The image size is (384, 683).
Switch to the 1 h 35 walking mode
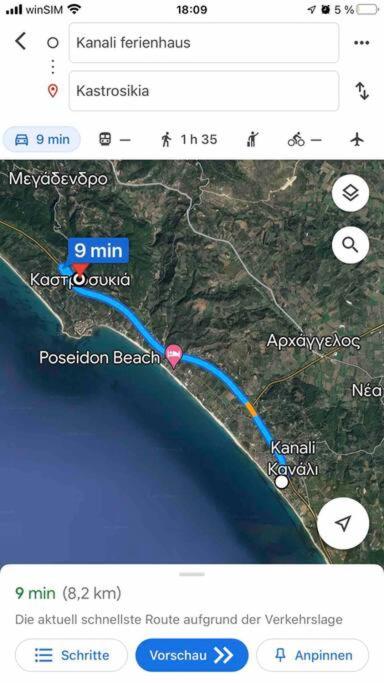[x=189, y=139]
